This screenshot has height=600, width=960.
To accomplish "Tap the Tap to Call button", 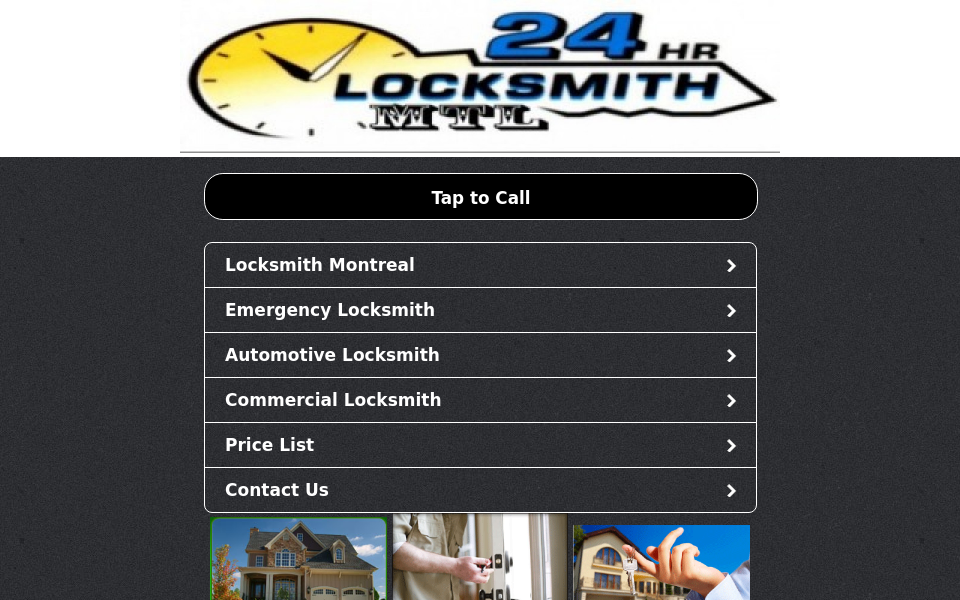I will click(x=480, y=197).
